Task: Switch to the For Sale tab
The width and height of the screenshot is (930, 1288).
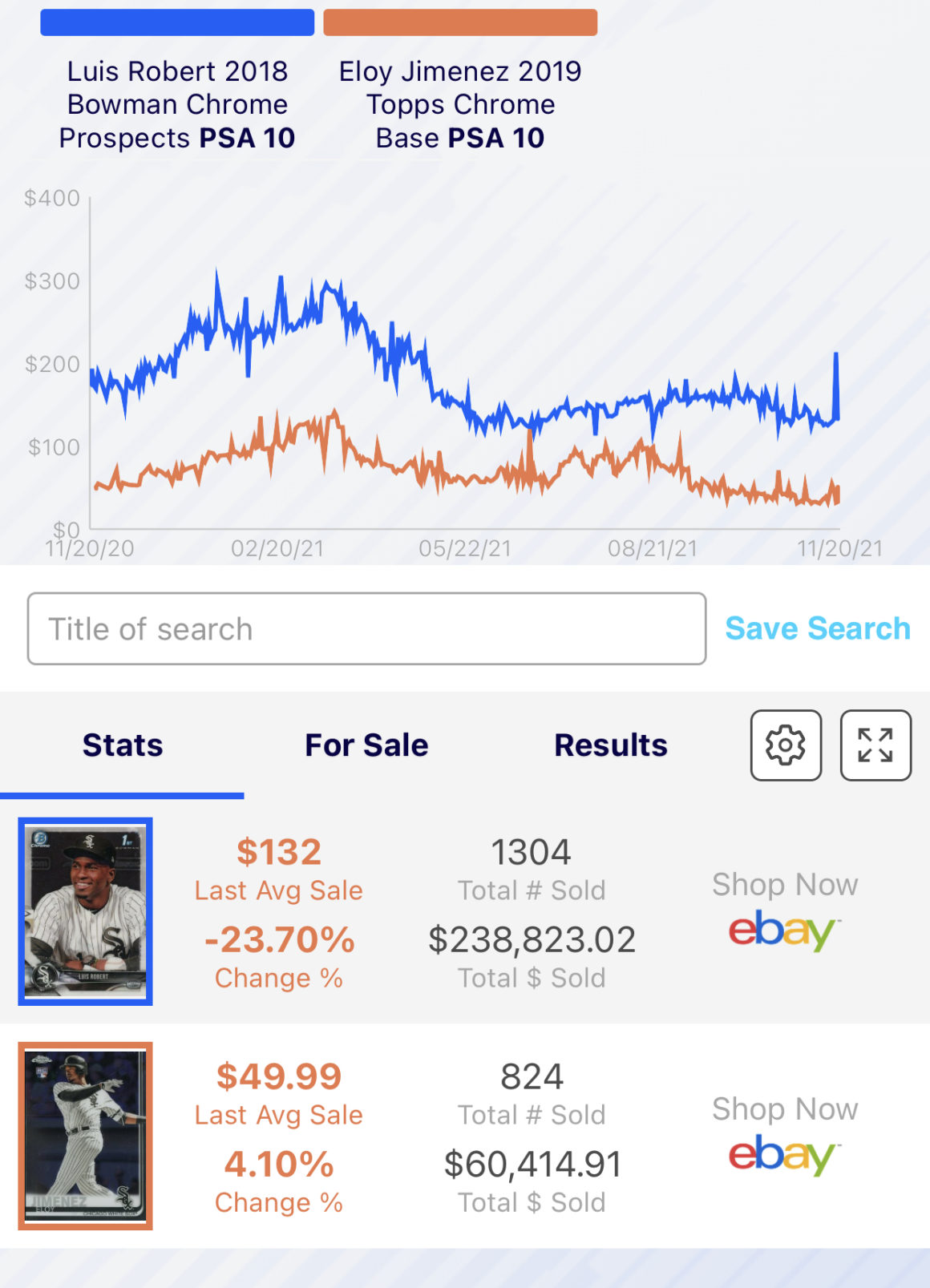Action: (367, 745)
